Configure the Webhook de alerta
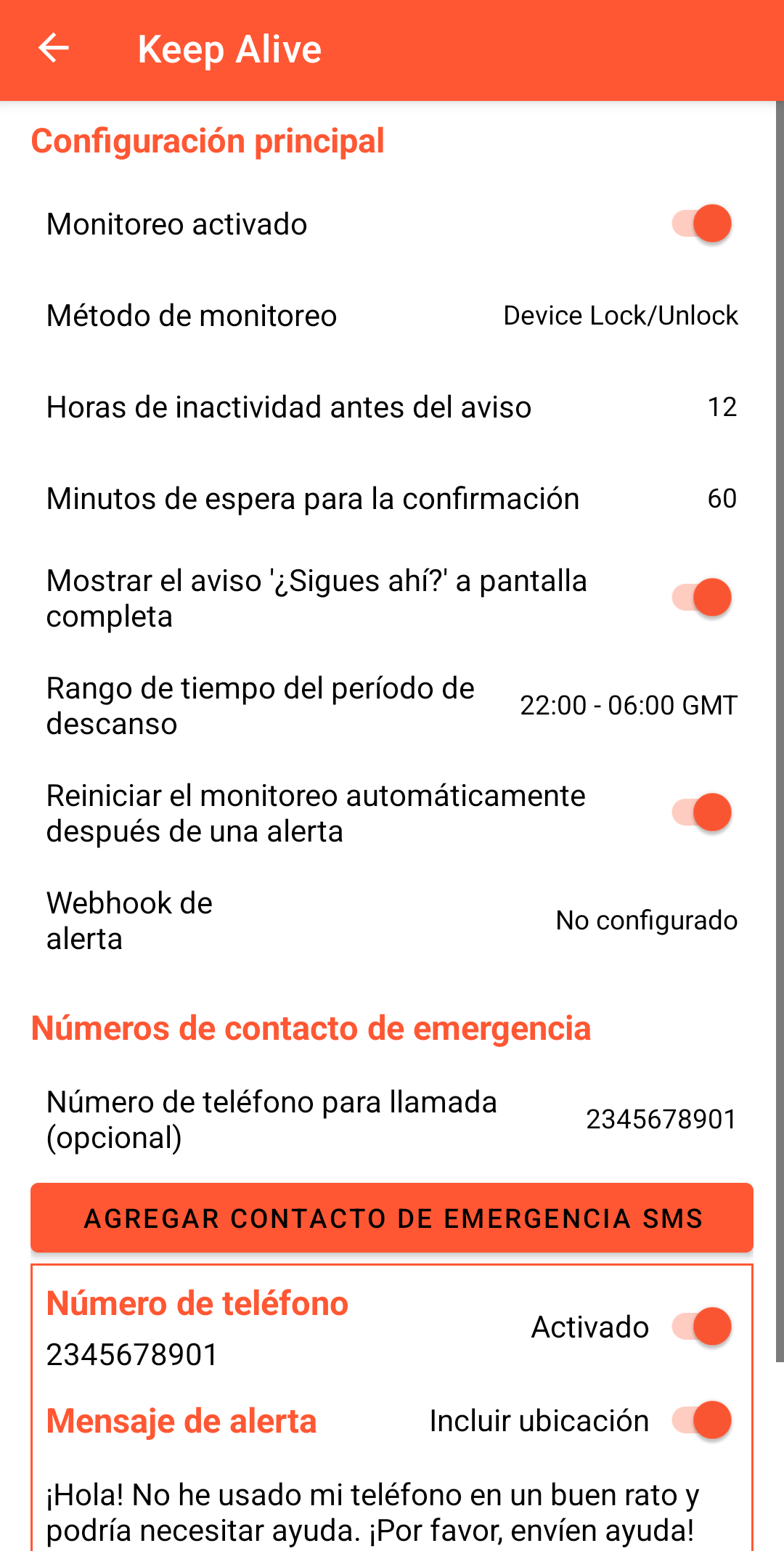The height and width of the screenshot is (1551, 784). [392, 921]
